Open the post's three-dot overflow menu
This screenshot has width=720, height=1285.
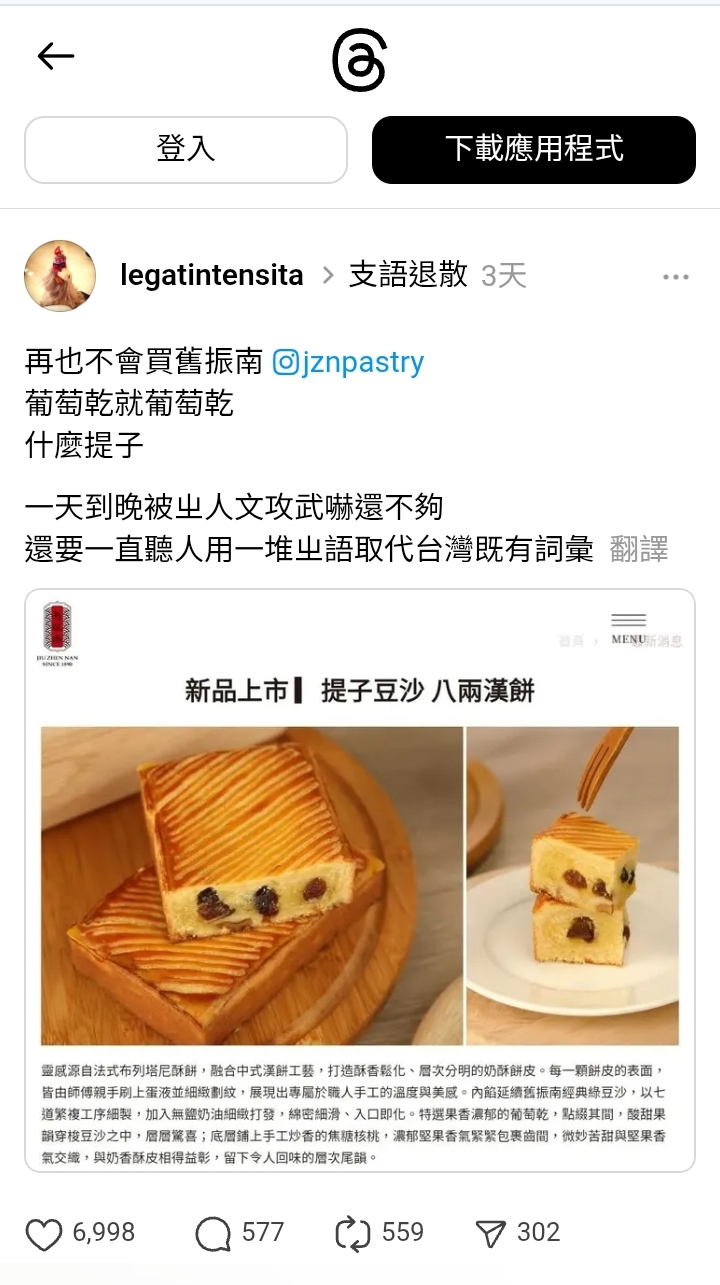point(676,277)
